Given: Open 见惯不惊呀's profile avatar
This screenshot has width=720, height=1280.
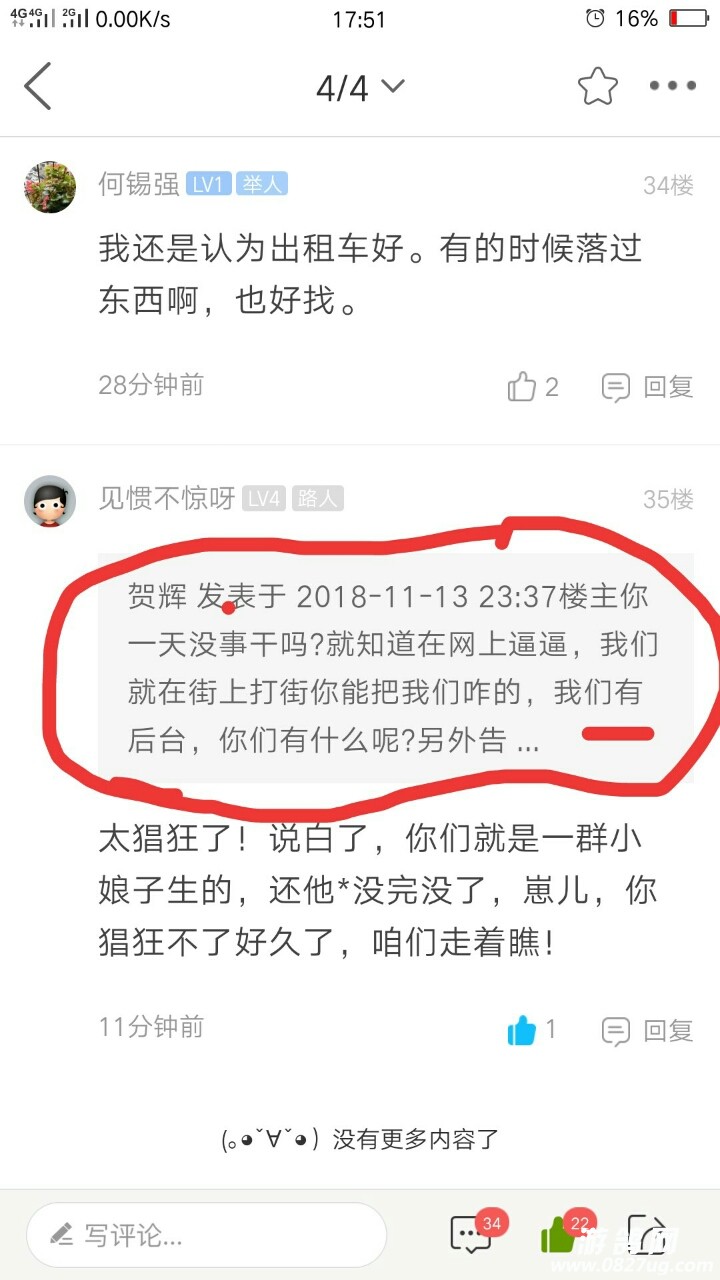Looking at the screenshot, I should 50,500.
